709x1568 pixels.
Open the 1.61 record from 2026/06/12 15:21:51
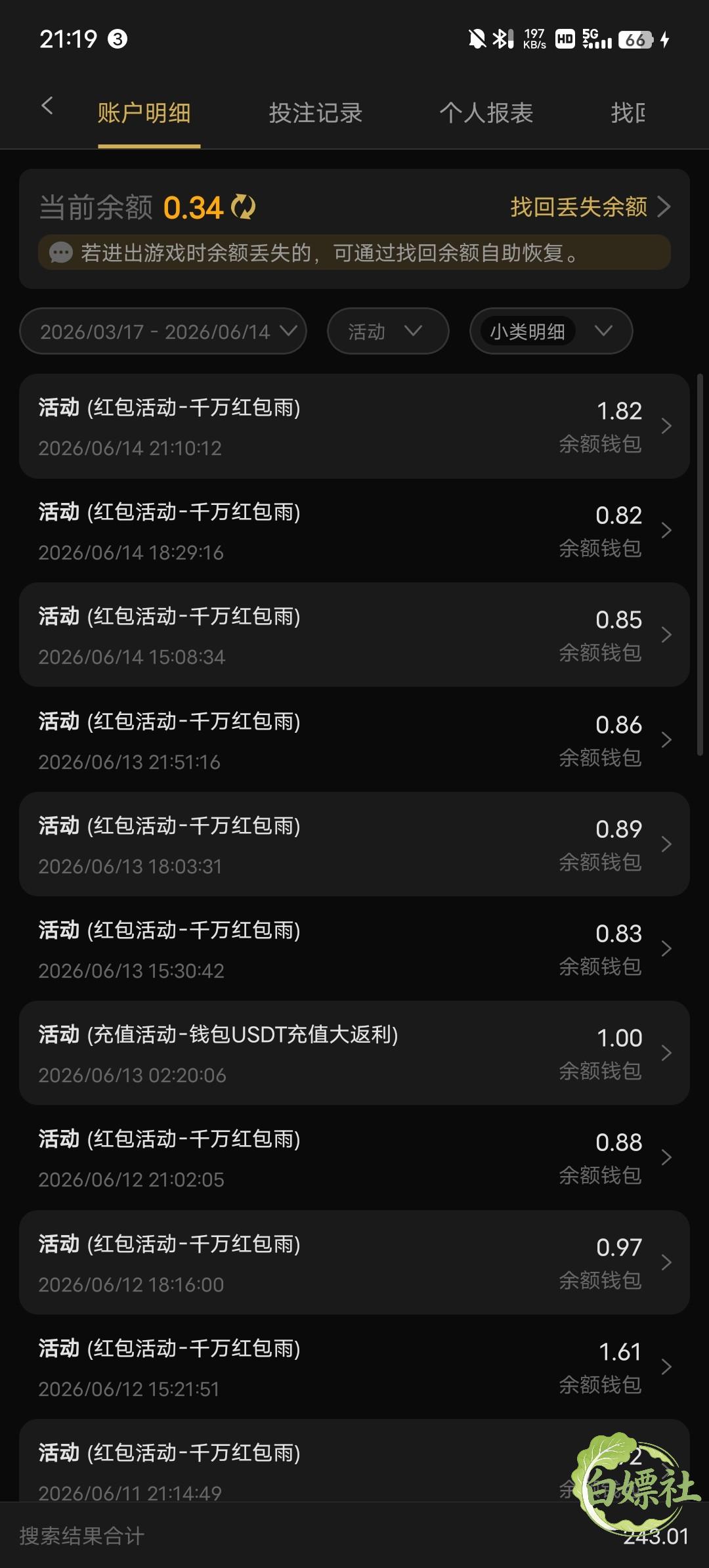click(x=354, y=1367)
